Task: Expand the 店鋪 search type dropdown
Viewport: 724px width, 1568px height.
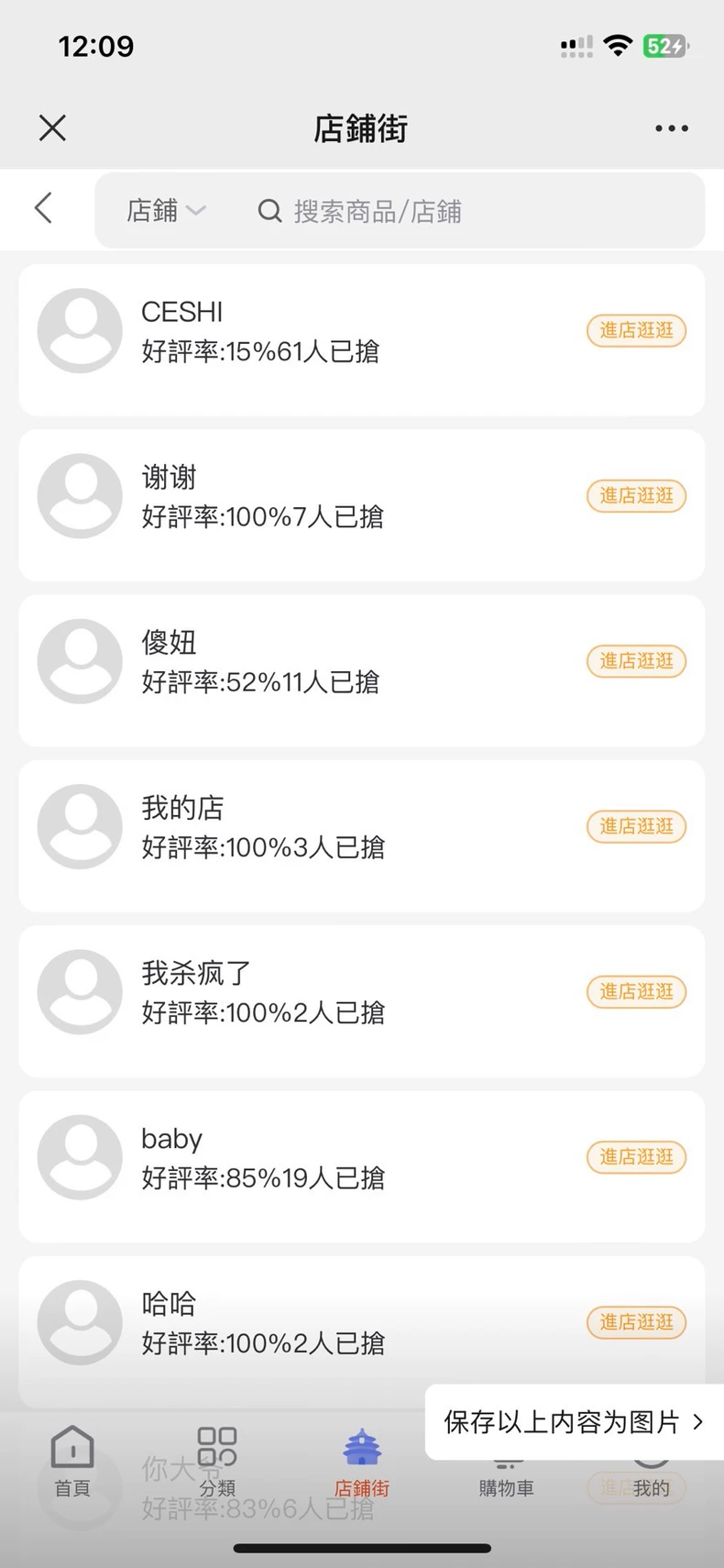Action: pos(166,211)
